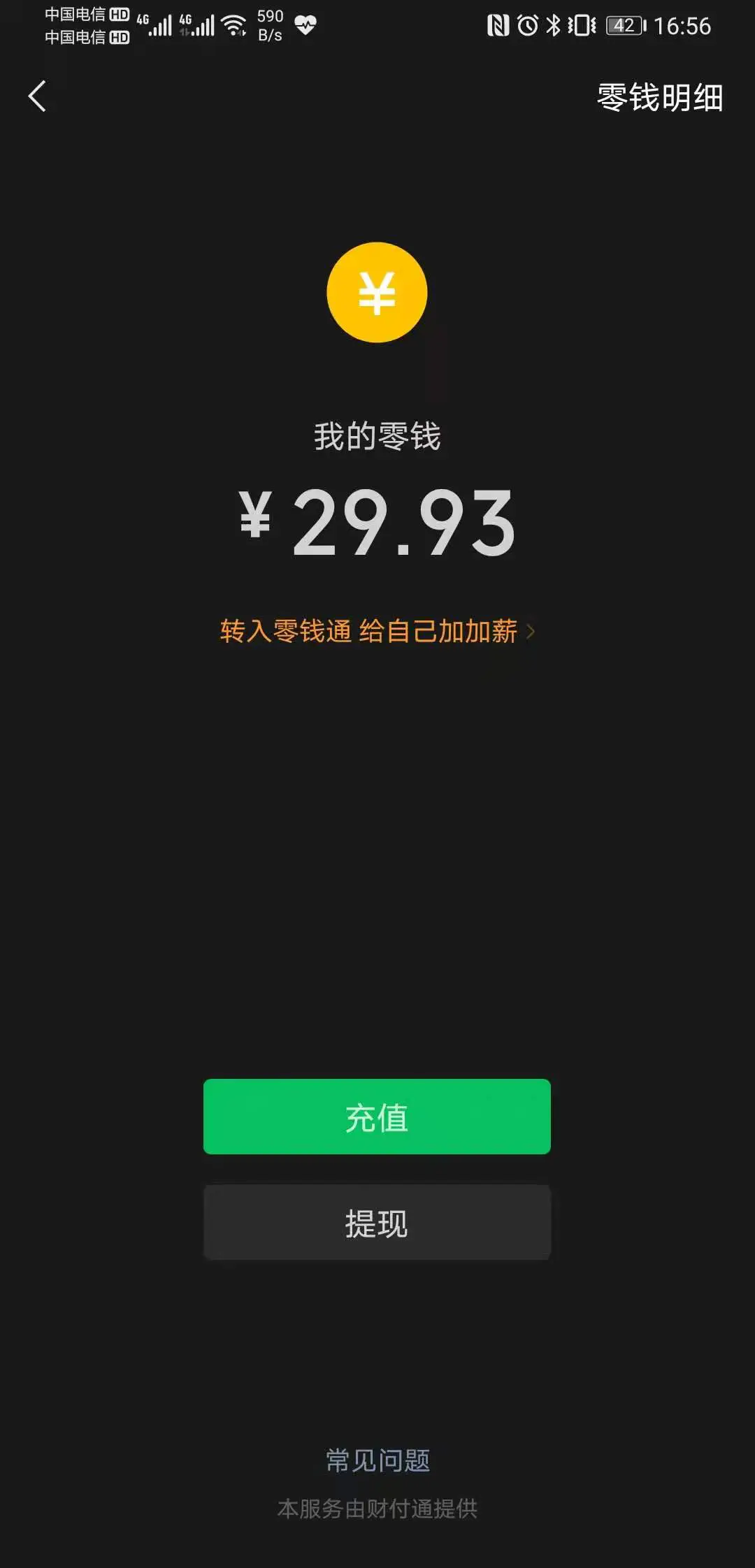Open 转入零钱通 via the chevron arrow

click(531, 631)
